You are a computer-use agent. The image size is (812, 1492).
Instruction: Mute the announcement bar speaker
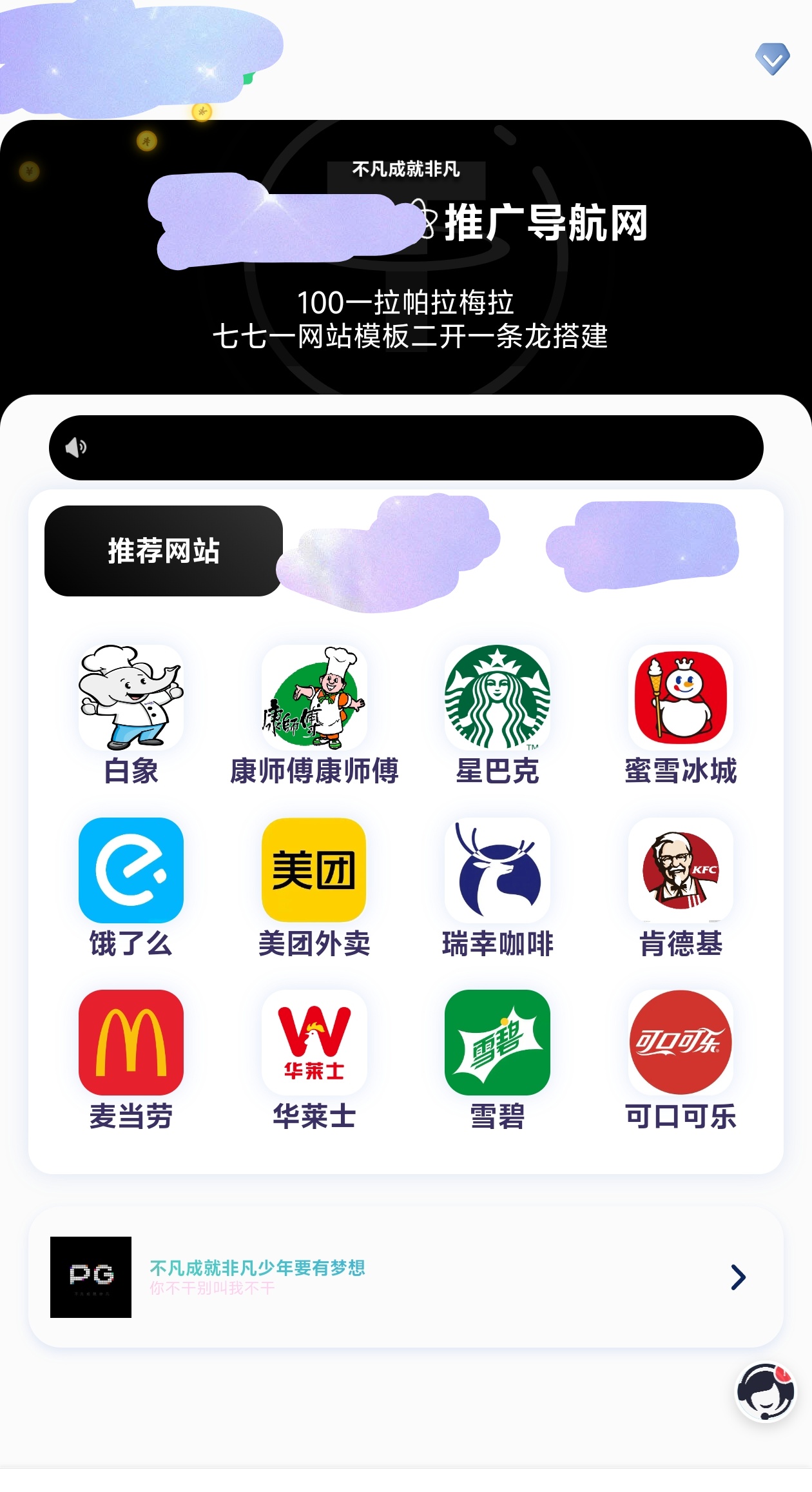point(77,447)
